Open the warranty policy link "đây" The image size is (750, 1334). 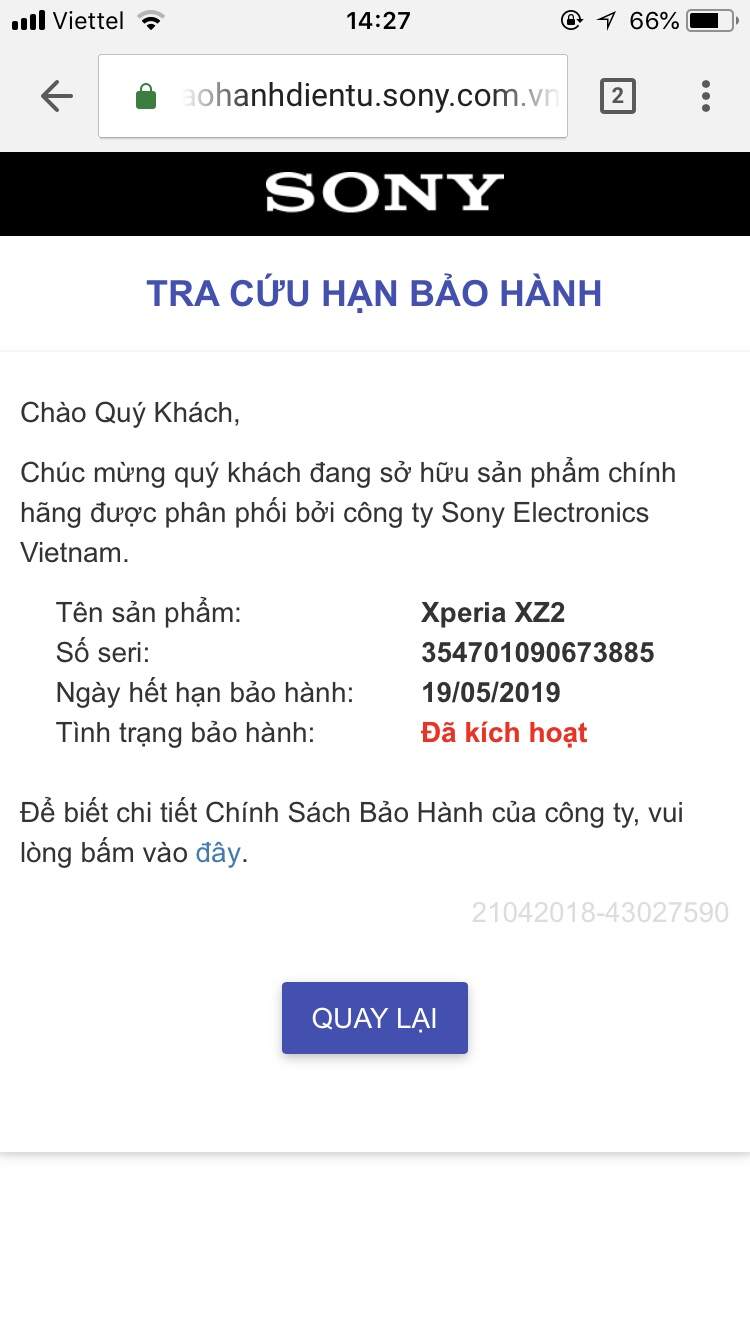pos(218,853)
